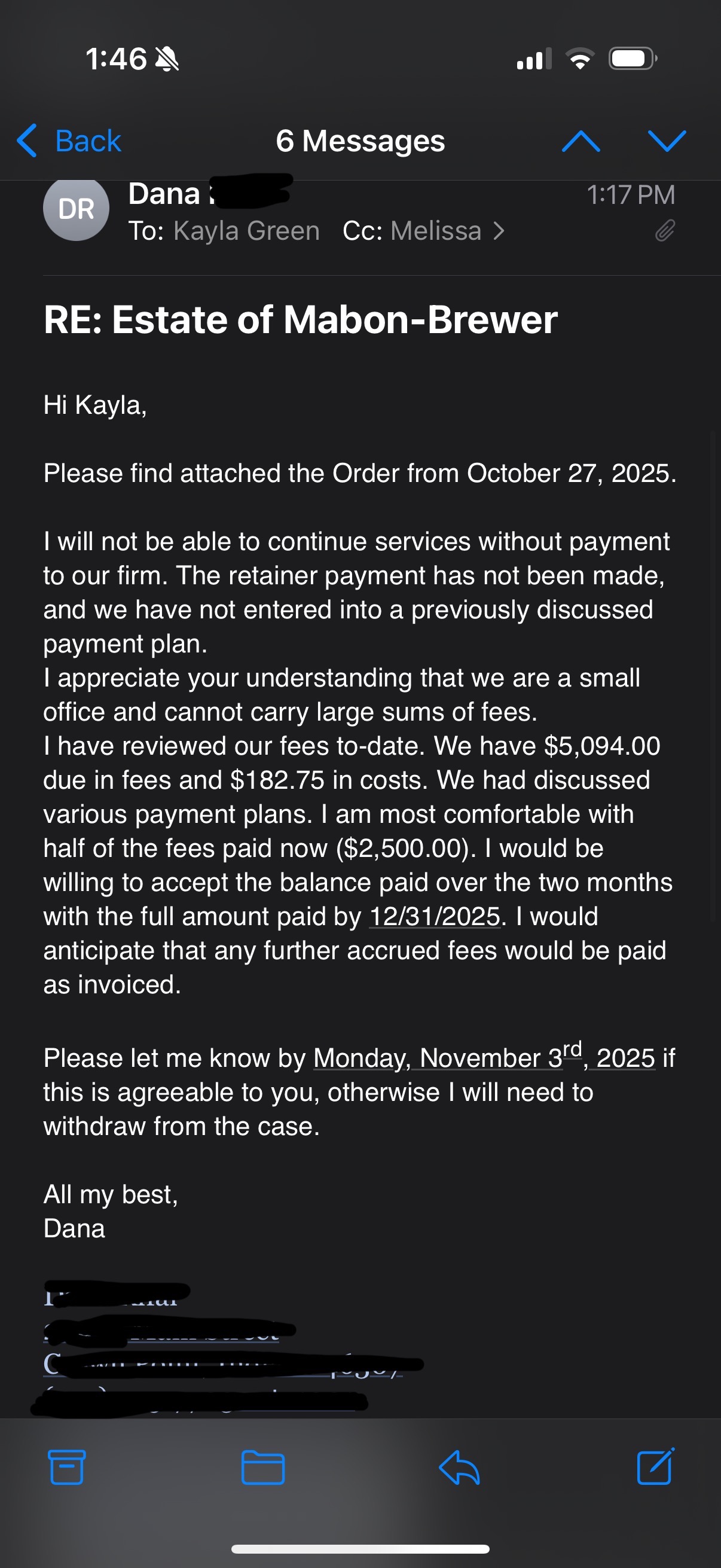Expand recipient details next to Cc: Melissa
Screen dimensions: 721x1568
point(499,231)
